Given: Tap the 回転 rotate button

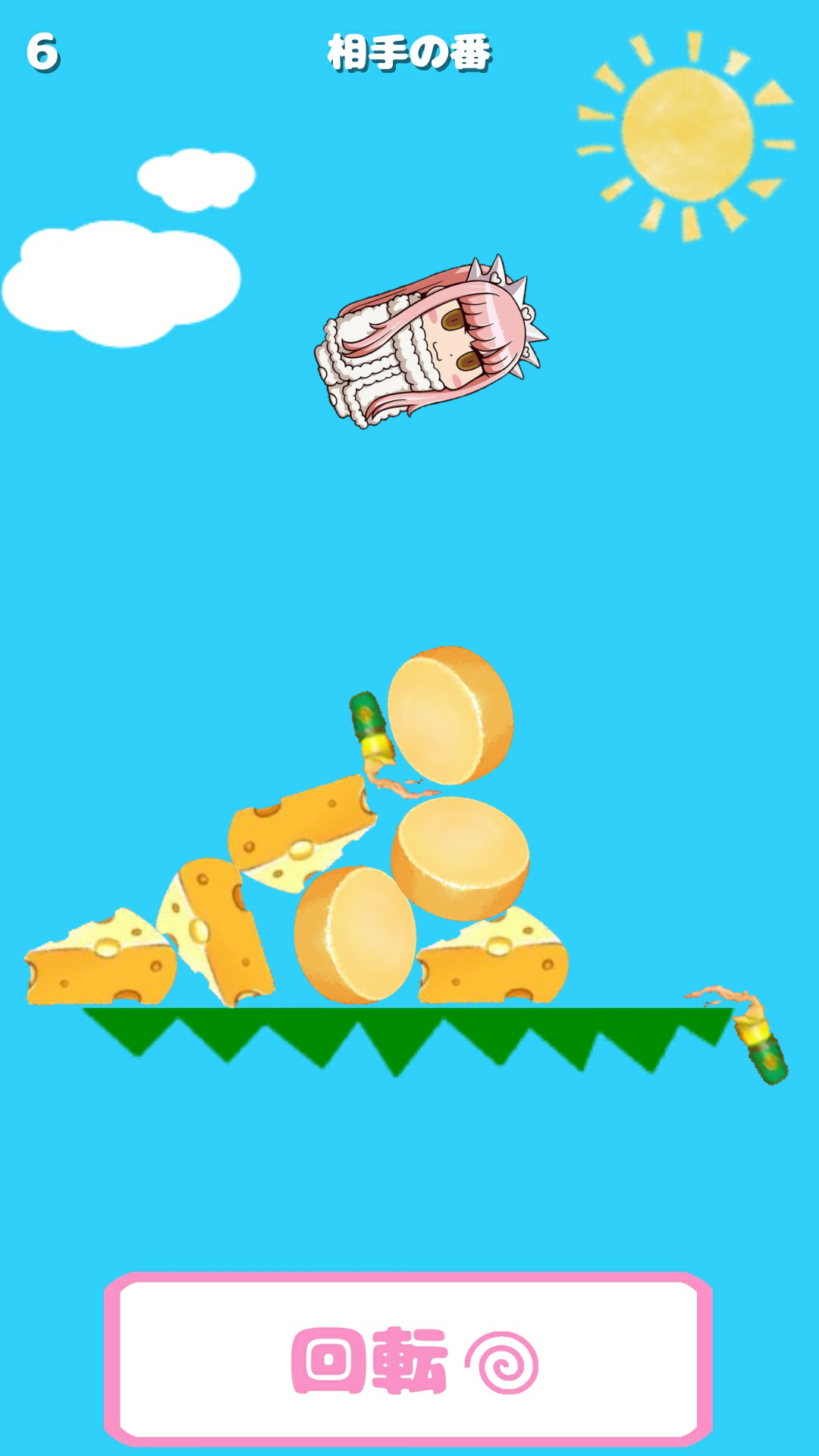Looking at the screenshot, I should coord(408,1360).
